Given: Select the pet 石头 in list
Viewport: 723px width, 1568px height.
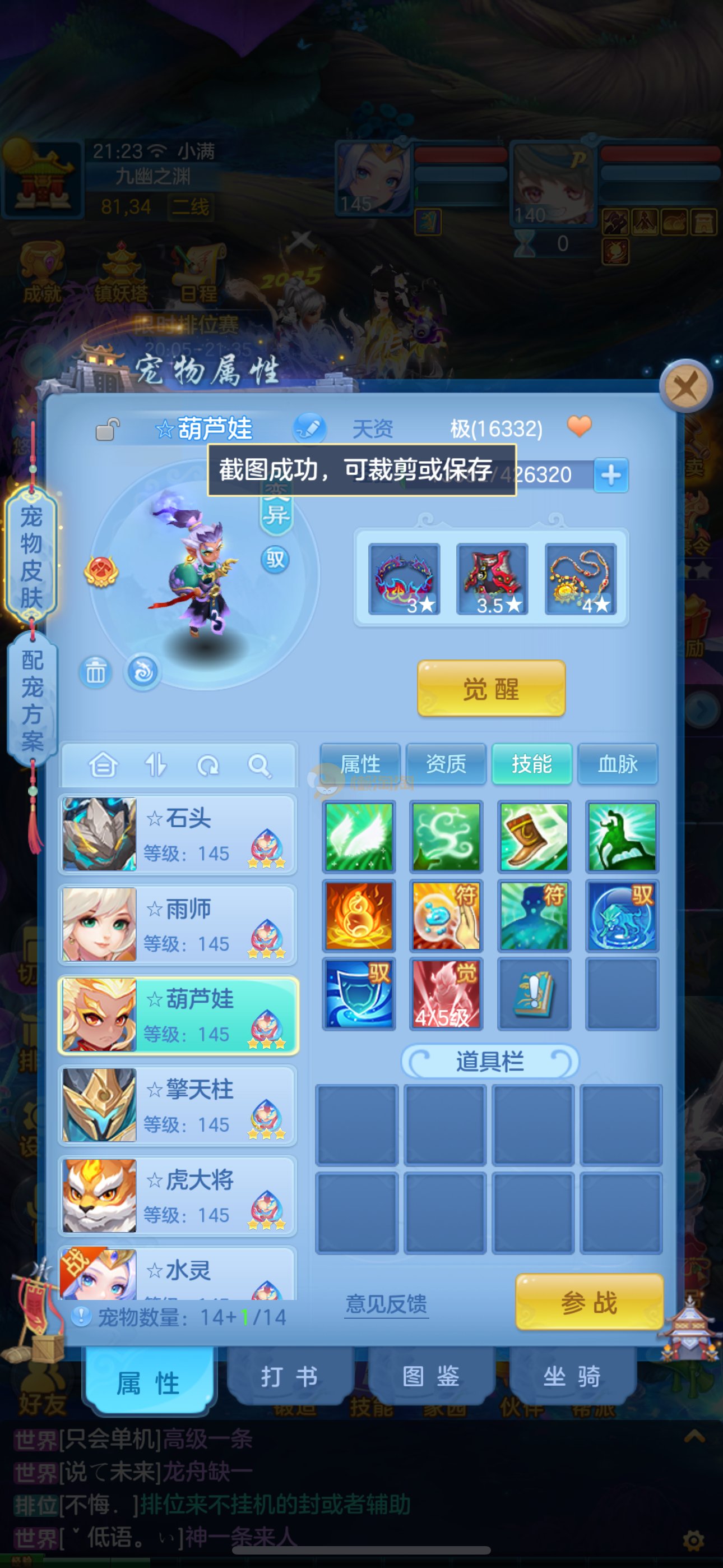Looking at the screenshot, I should point(178,834).
